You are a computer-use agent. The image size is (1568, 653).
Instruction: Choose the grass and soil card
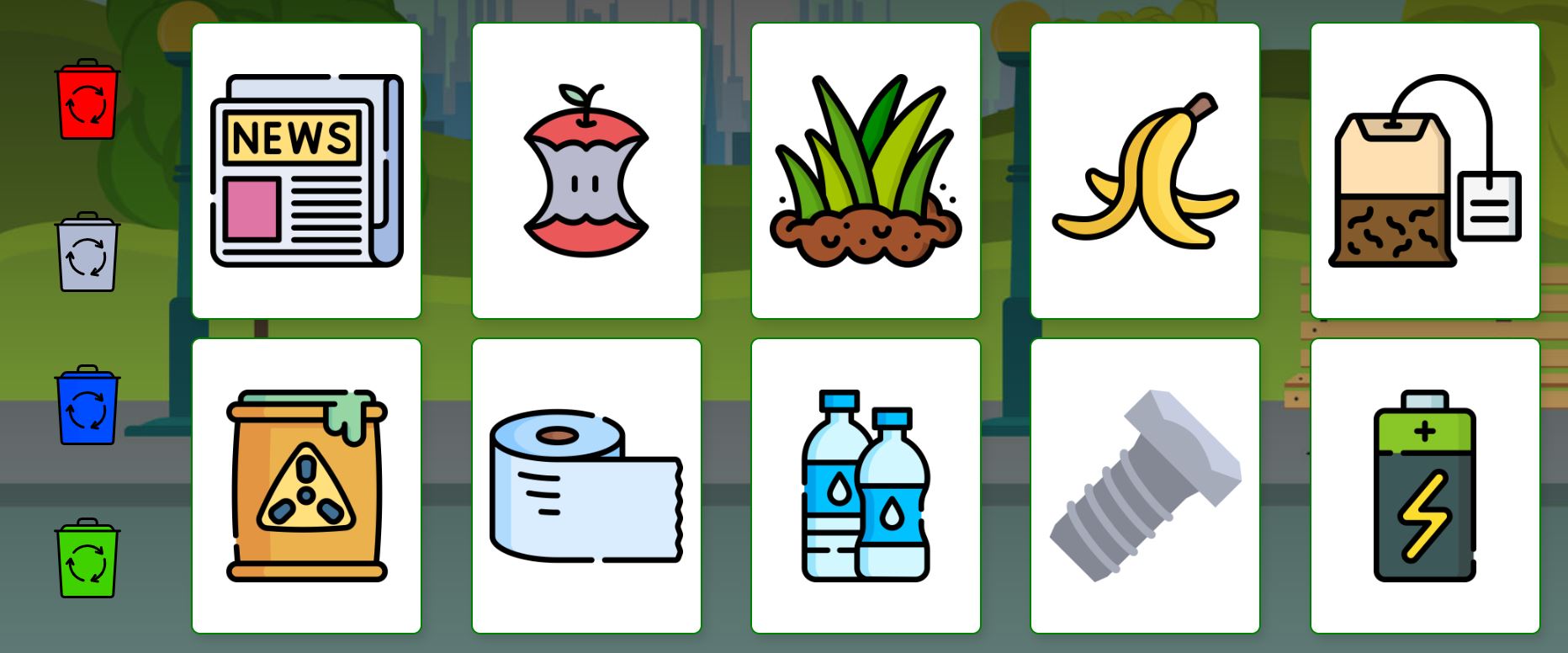click(866, 171)
